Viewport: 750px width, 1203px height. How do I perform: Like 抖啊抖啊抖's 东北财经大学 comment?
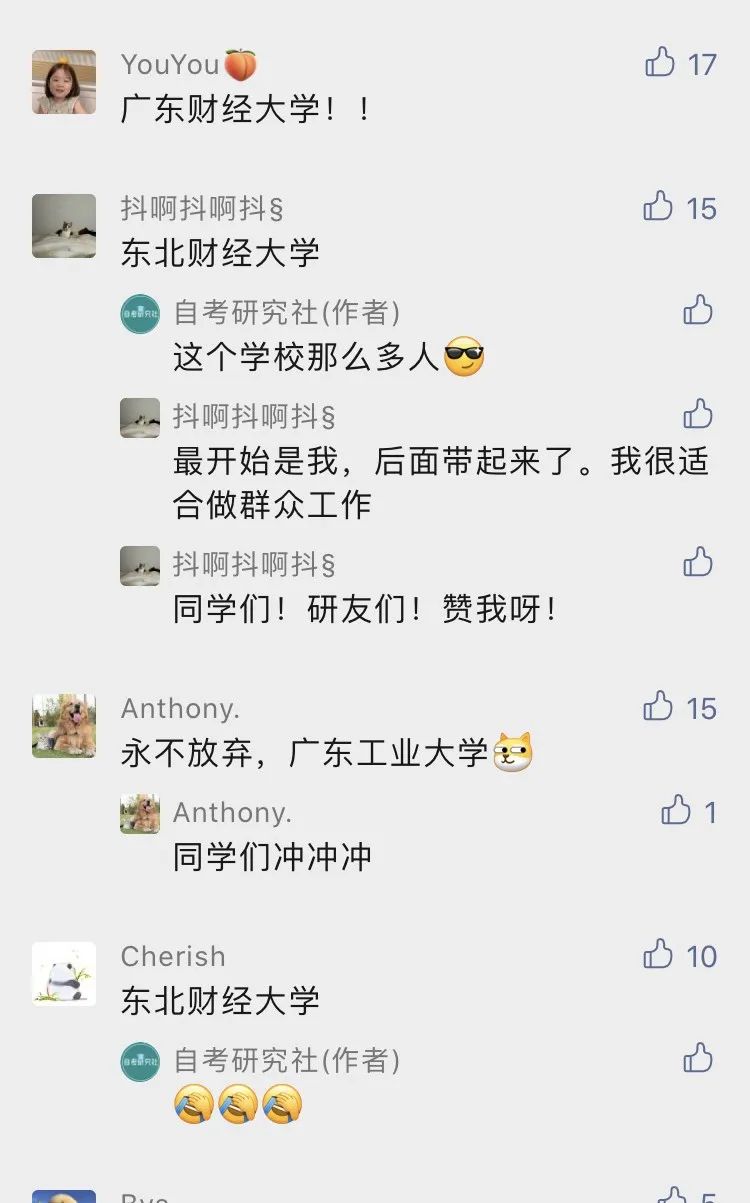tap(659, 207)
